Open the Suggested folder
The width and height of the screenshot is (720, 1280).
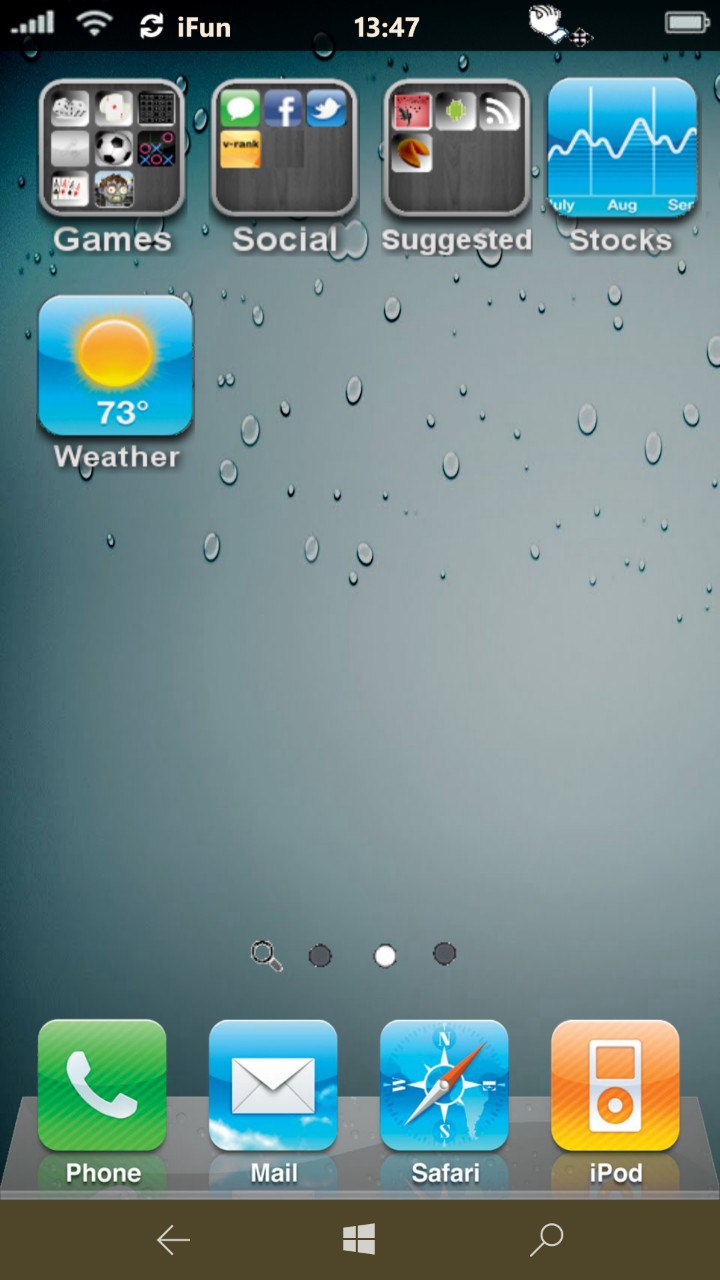tap(456, 148)
